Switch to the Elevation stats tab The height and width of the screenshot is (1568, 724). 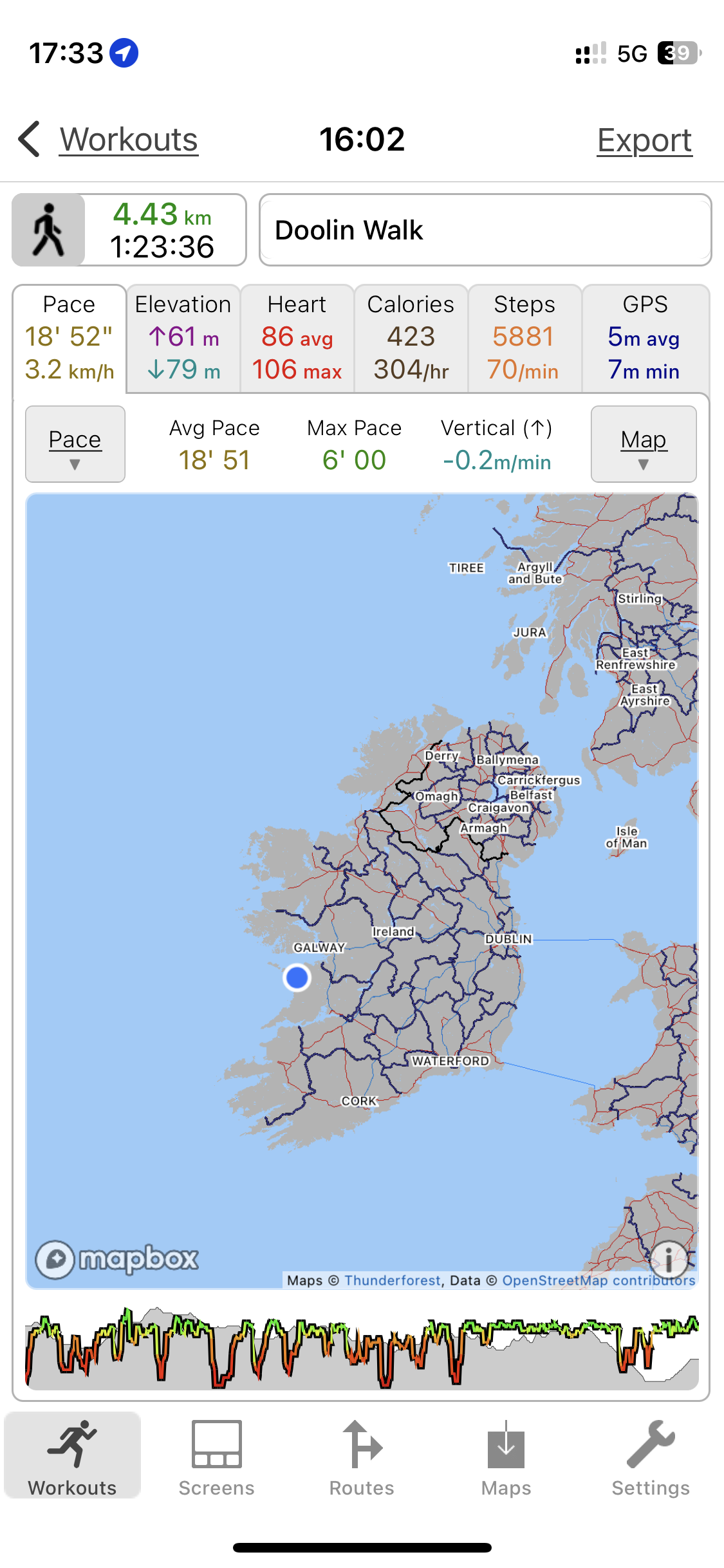pyautogui.click(x=183, y=338)
